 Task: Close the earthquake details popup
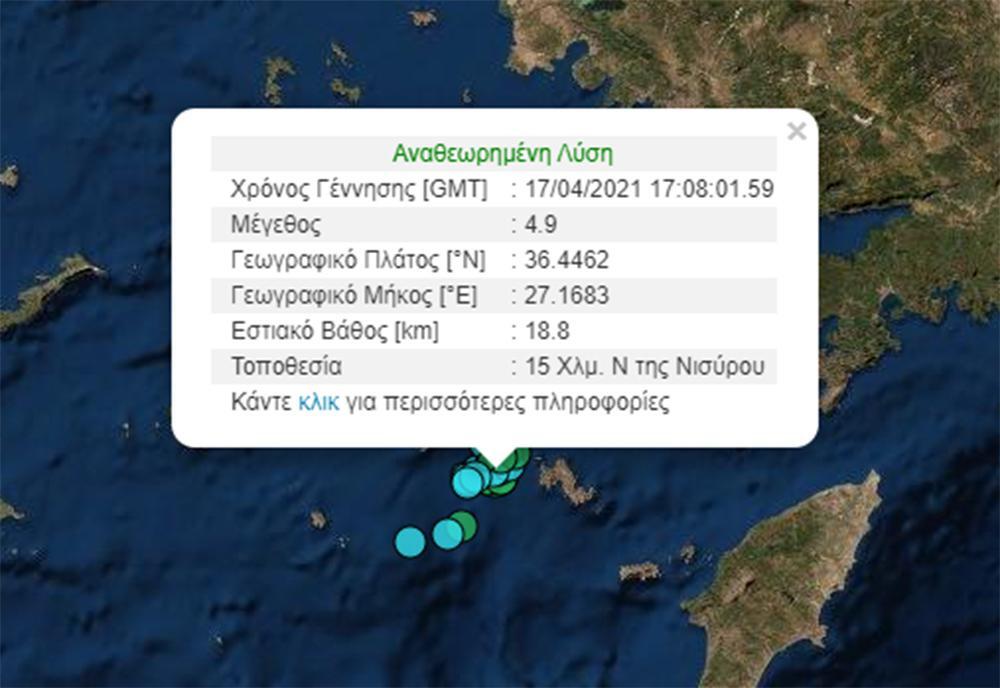point(796,131)
